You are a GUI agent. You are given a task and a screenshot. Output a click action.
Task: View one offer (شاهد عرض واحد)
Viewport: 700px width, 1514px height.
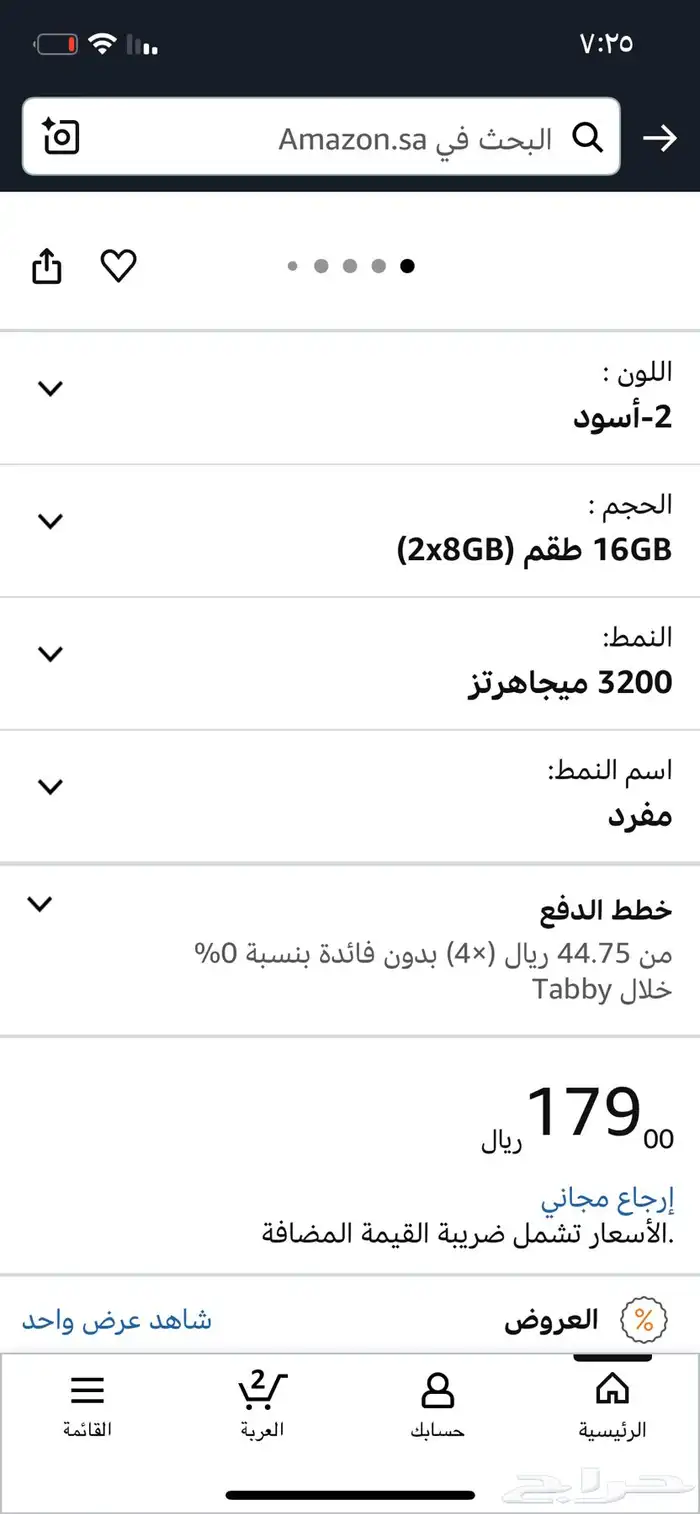(x=117, y=1320)
